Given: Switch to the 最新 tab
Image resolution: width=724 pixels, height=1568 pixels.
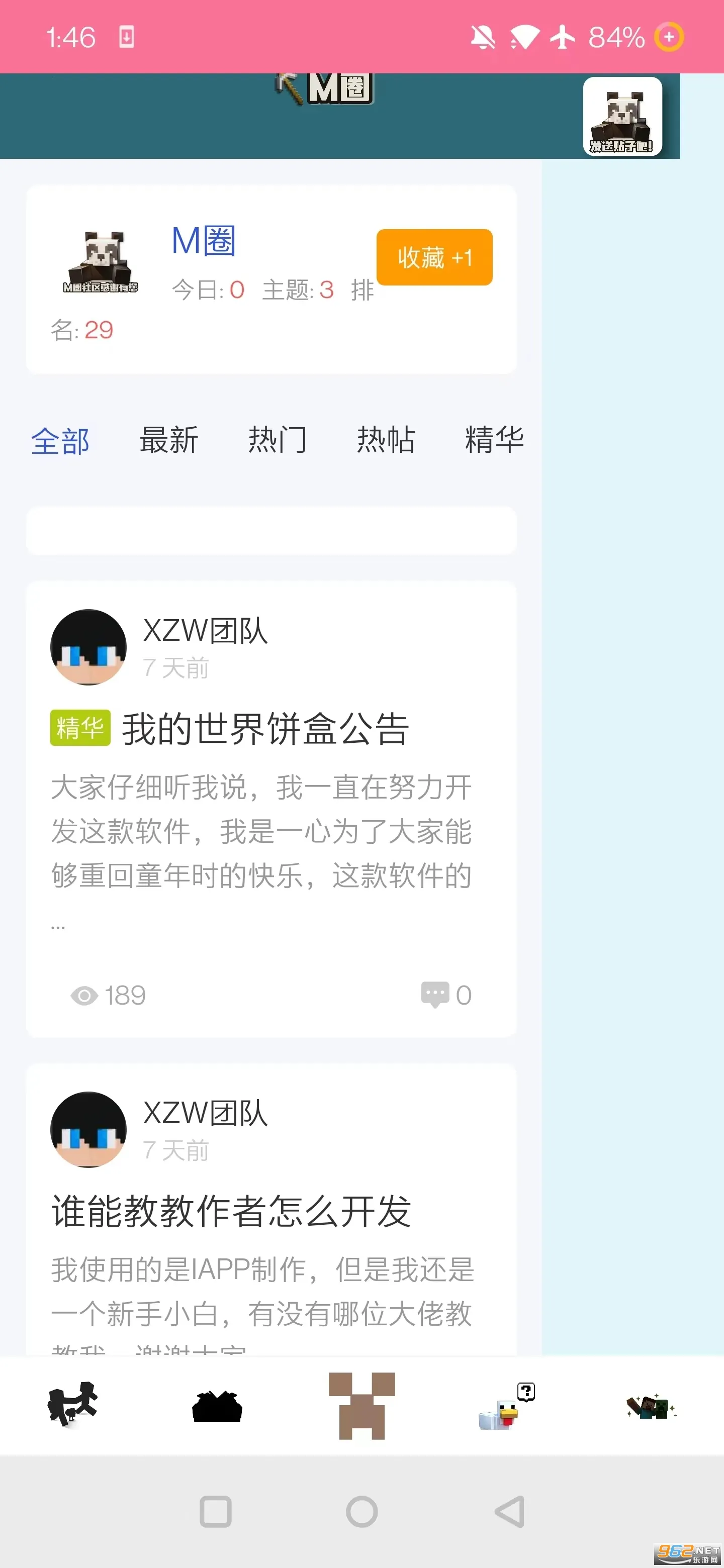Looking at the screenshot, I should (x=168, y=439).
